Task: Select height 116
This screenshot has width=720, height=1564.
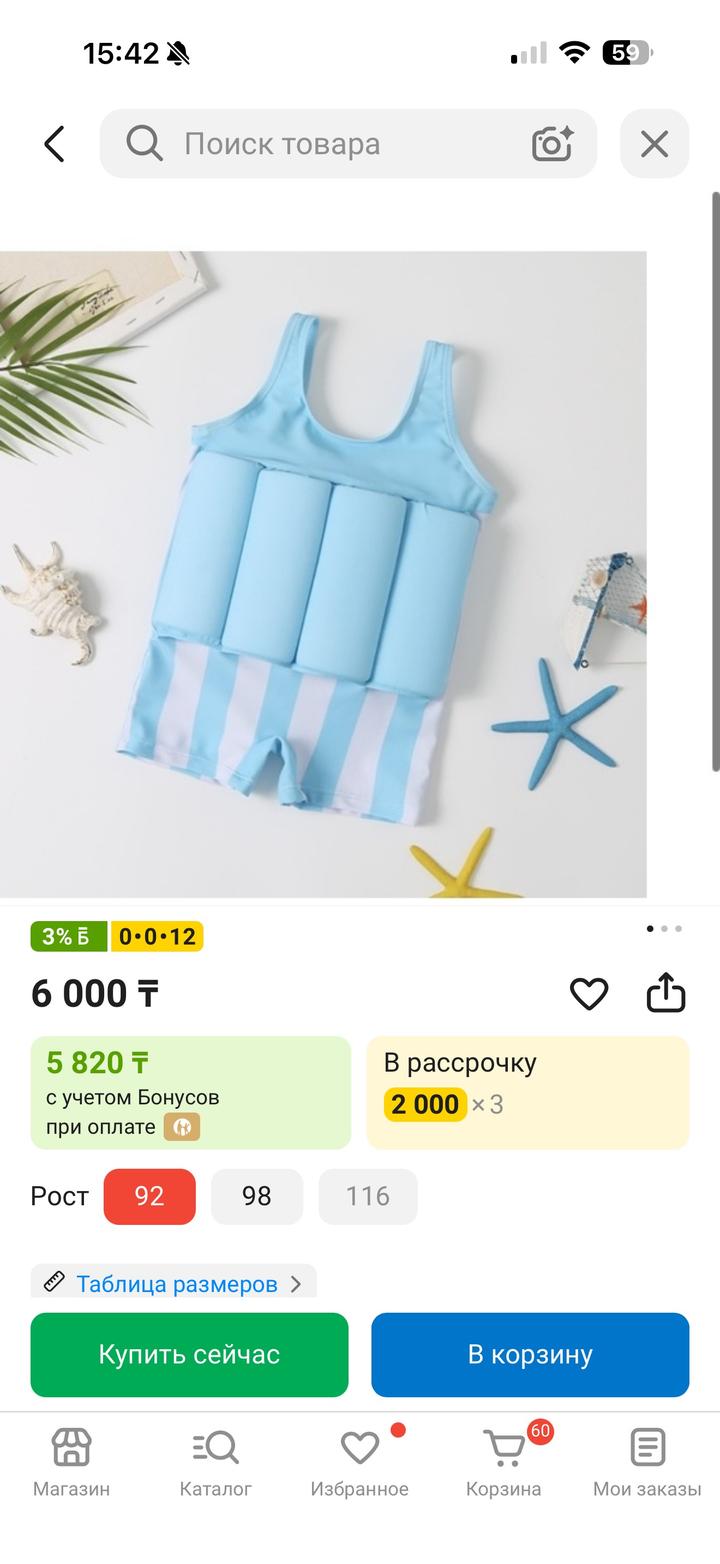Action: click(x=368, y=1196)
